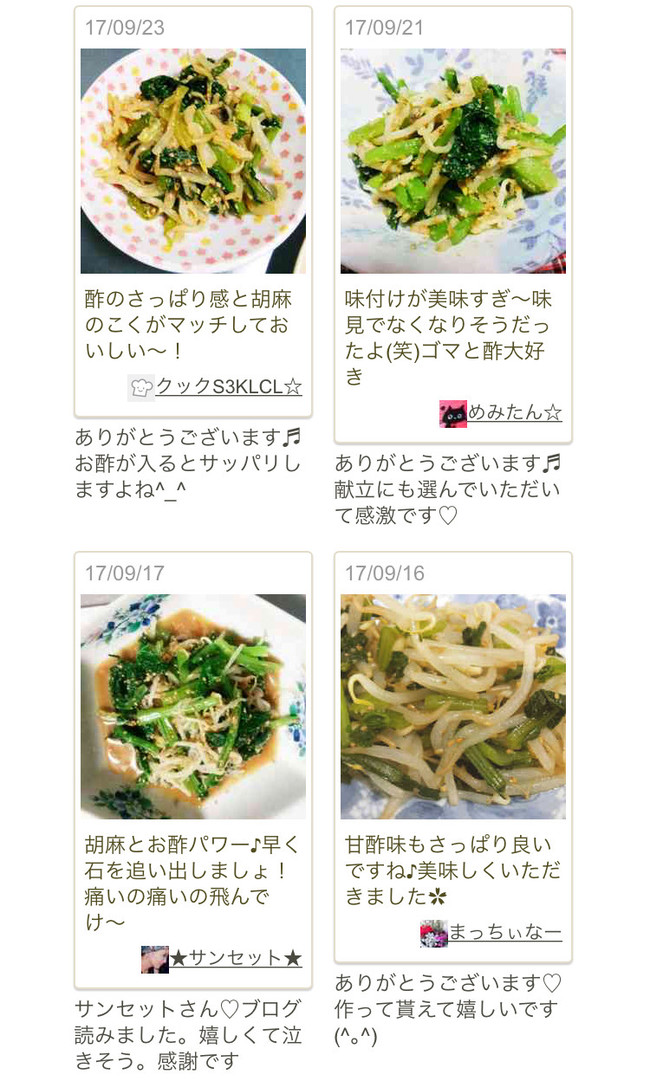Viewport: 650px width, 1081px height.
Task: Open めみたん☆ profile link
Action: pyautogui.click(x=514, y=412)
